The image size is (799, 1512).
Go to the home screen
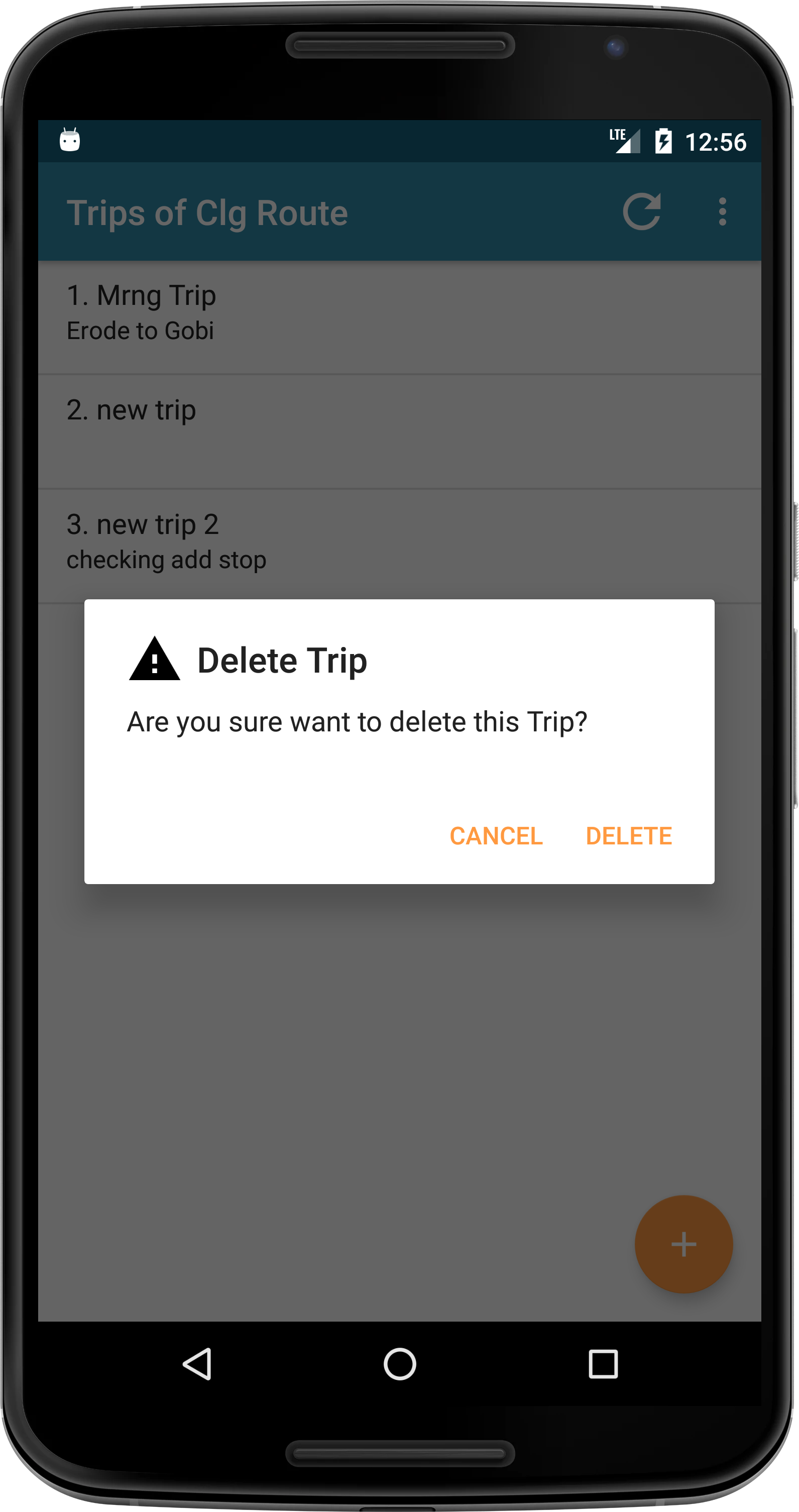(x=400, y=1363)
